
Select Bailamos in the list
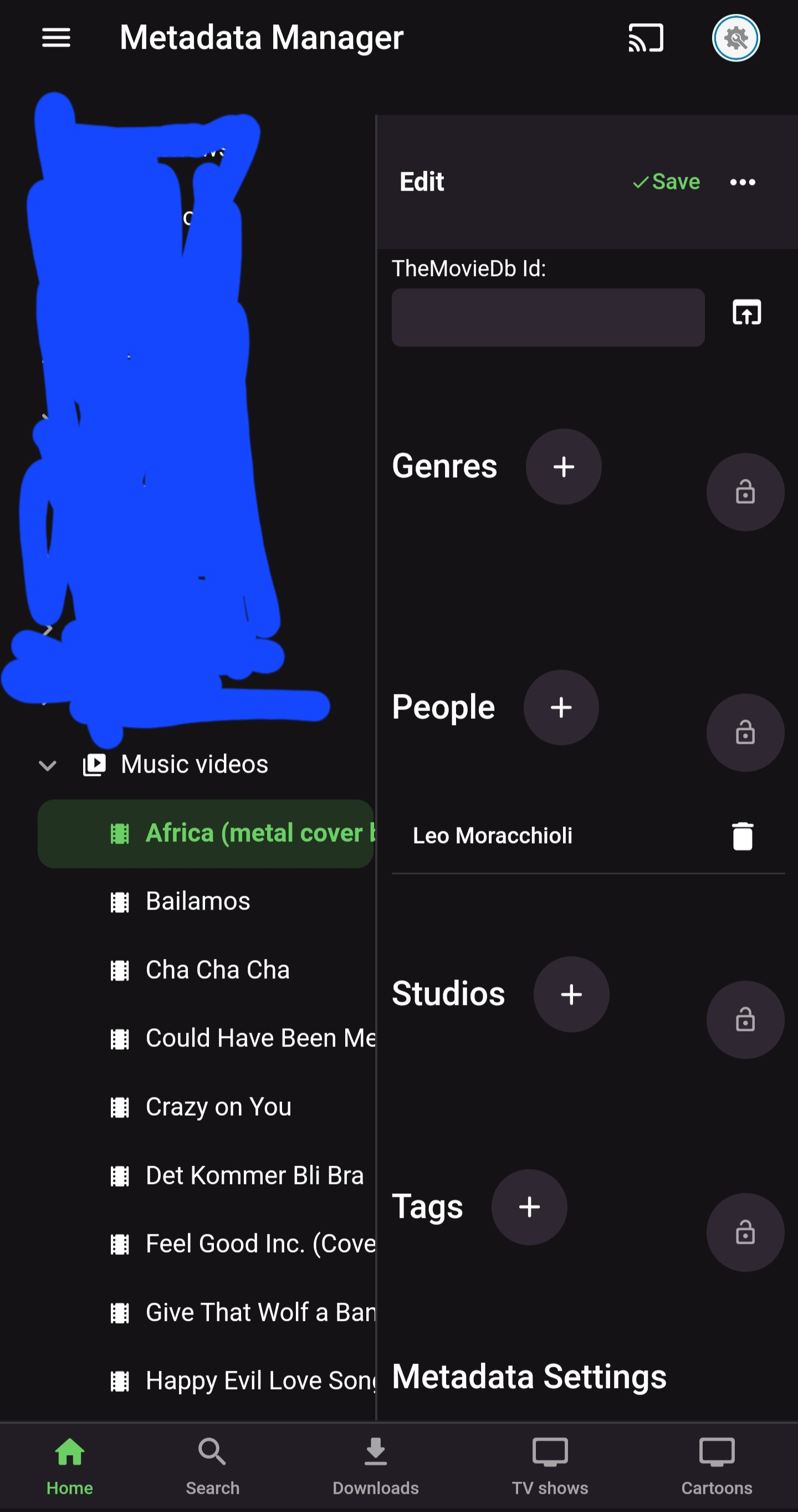[198, 901]
